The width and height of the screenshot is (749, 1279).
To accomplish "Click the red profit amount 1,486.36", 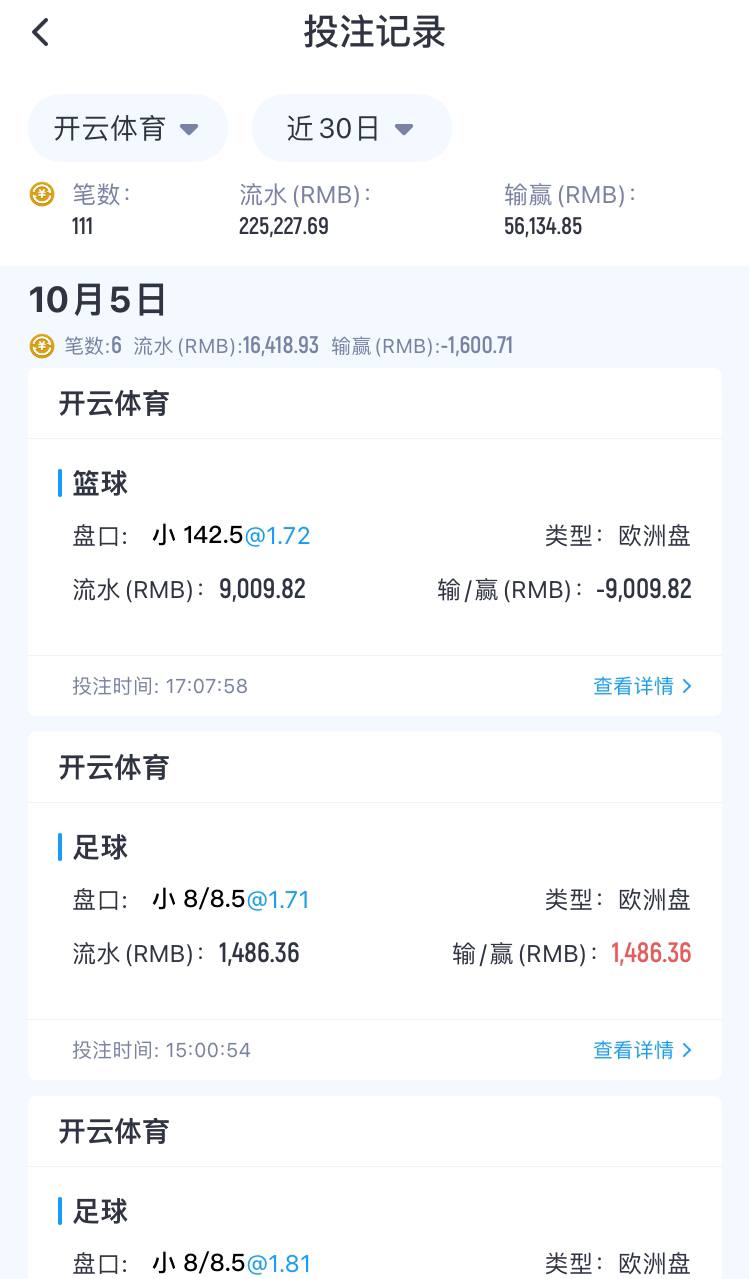I will [x=651, y=953].
